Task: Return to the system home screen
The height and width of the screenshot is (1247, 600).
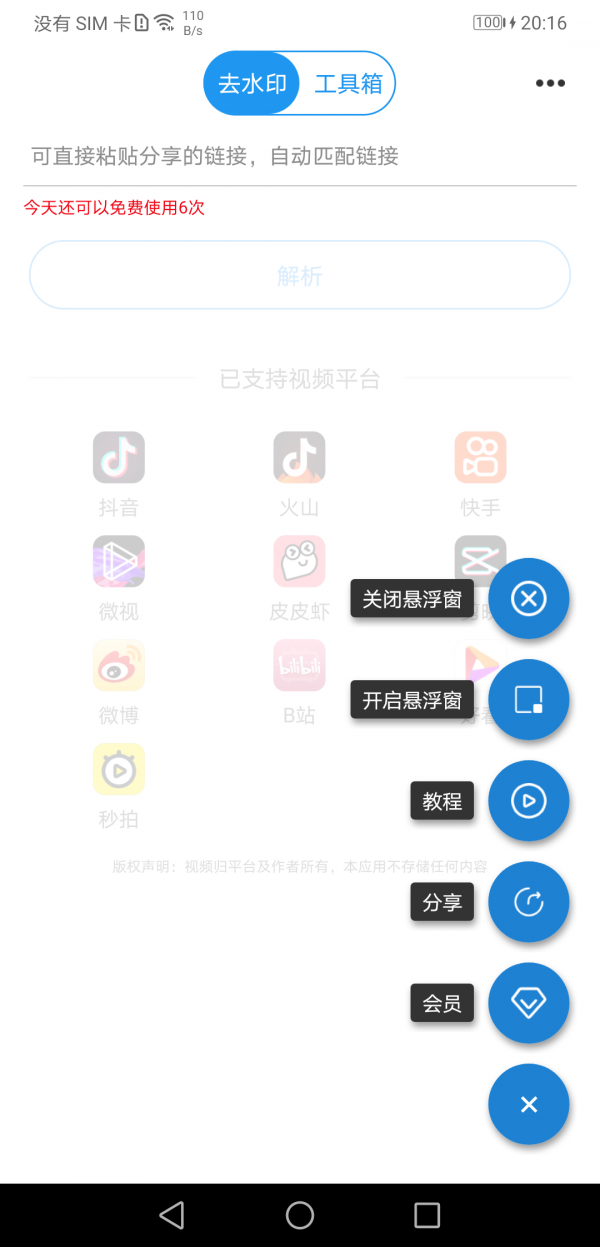Action: point(300,1215)
